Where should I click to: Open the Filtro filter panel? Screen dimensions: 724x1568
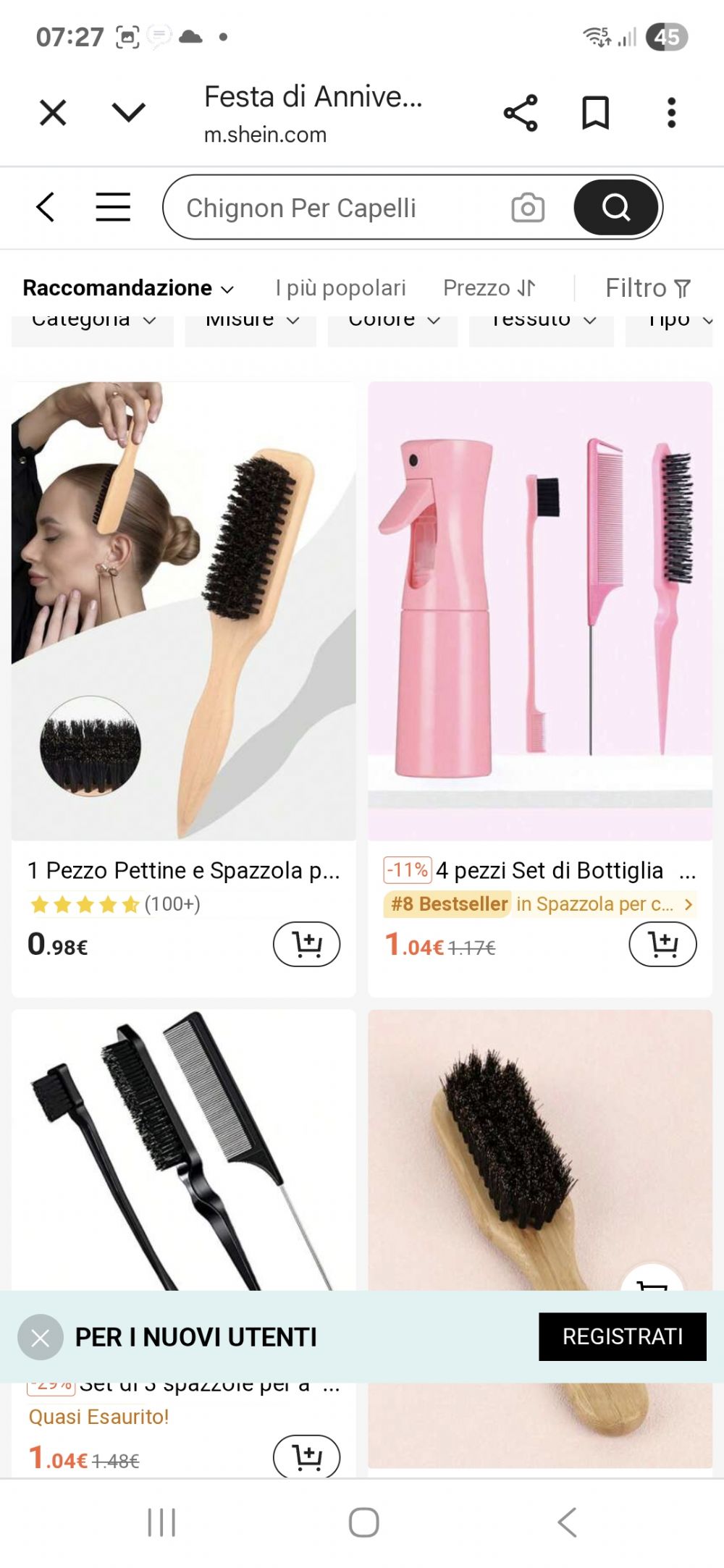coord(647,288)
